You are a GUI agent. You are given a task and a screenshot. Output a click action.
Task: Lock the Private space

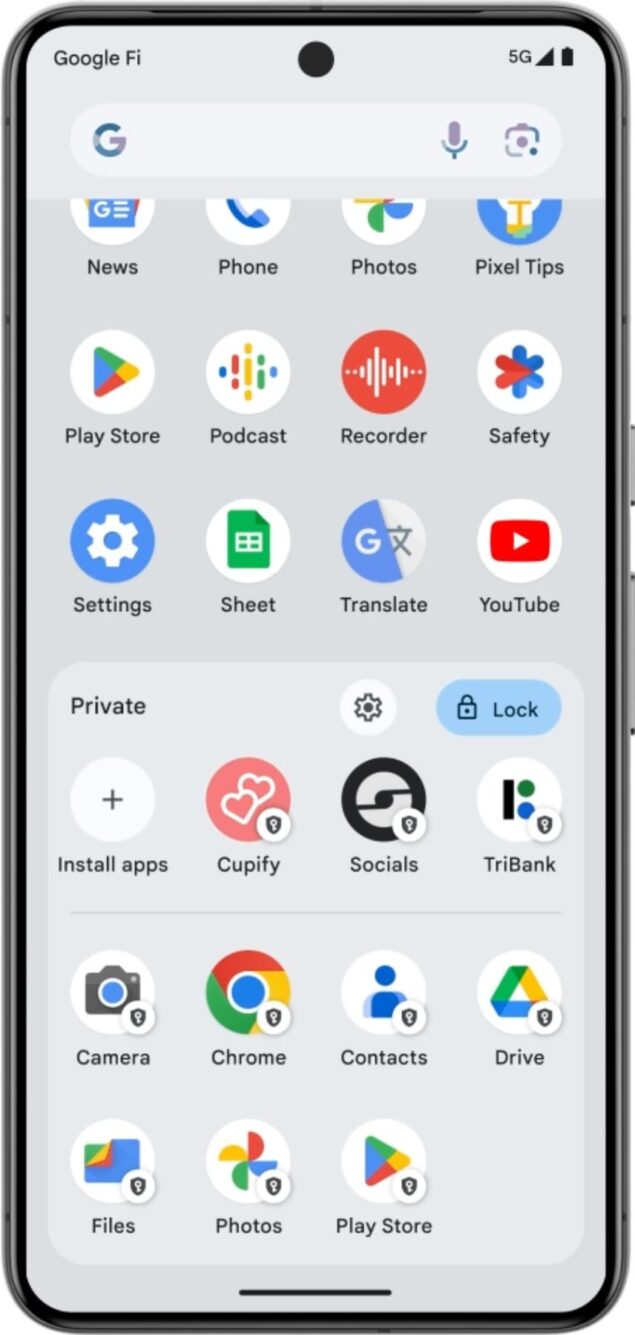(x=499, y=709)
